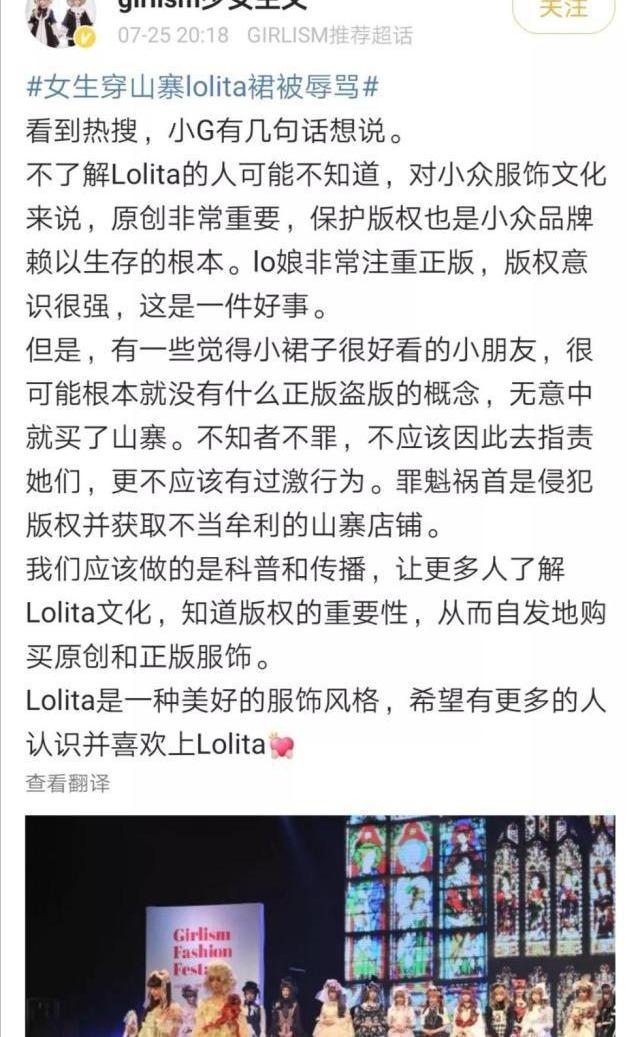
Task: Follow the account with the 关注 button
Action: pos(563,11)
